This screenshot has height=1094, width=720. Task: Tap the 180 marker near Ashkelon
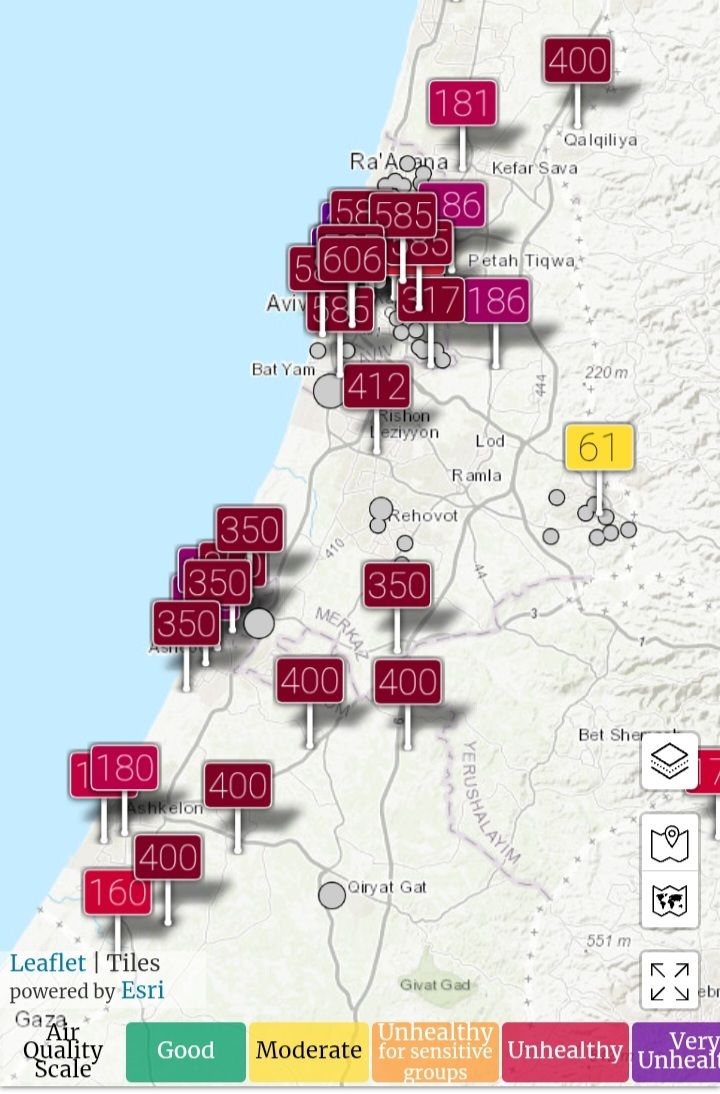point(125,768)
